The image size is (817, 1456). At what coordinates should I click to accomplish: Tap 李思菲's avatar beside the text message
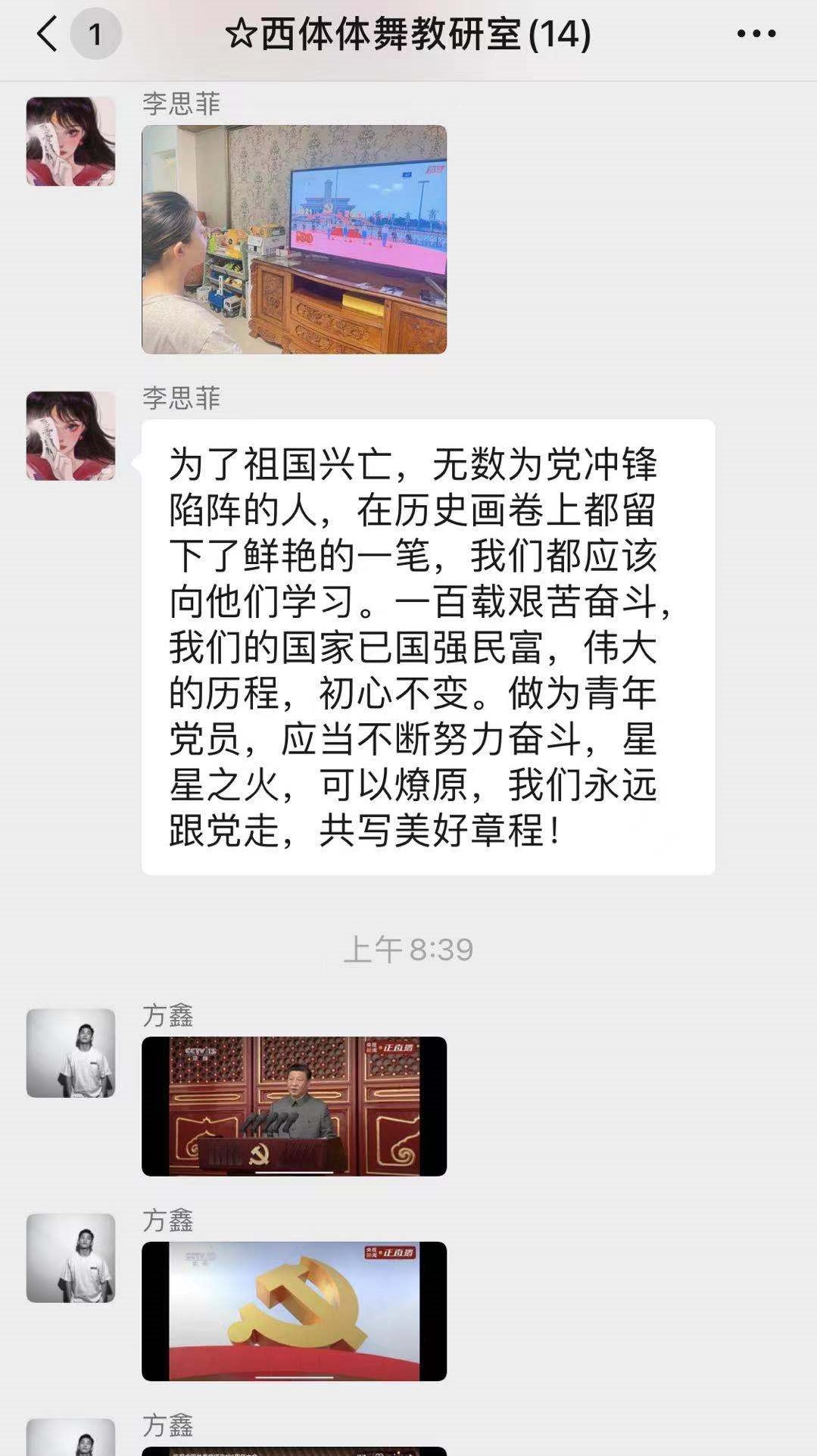70,435
